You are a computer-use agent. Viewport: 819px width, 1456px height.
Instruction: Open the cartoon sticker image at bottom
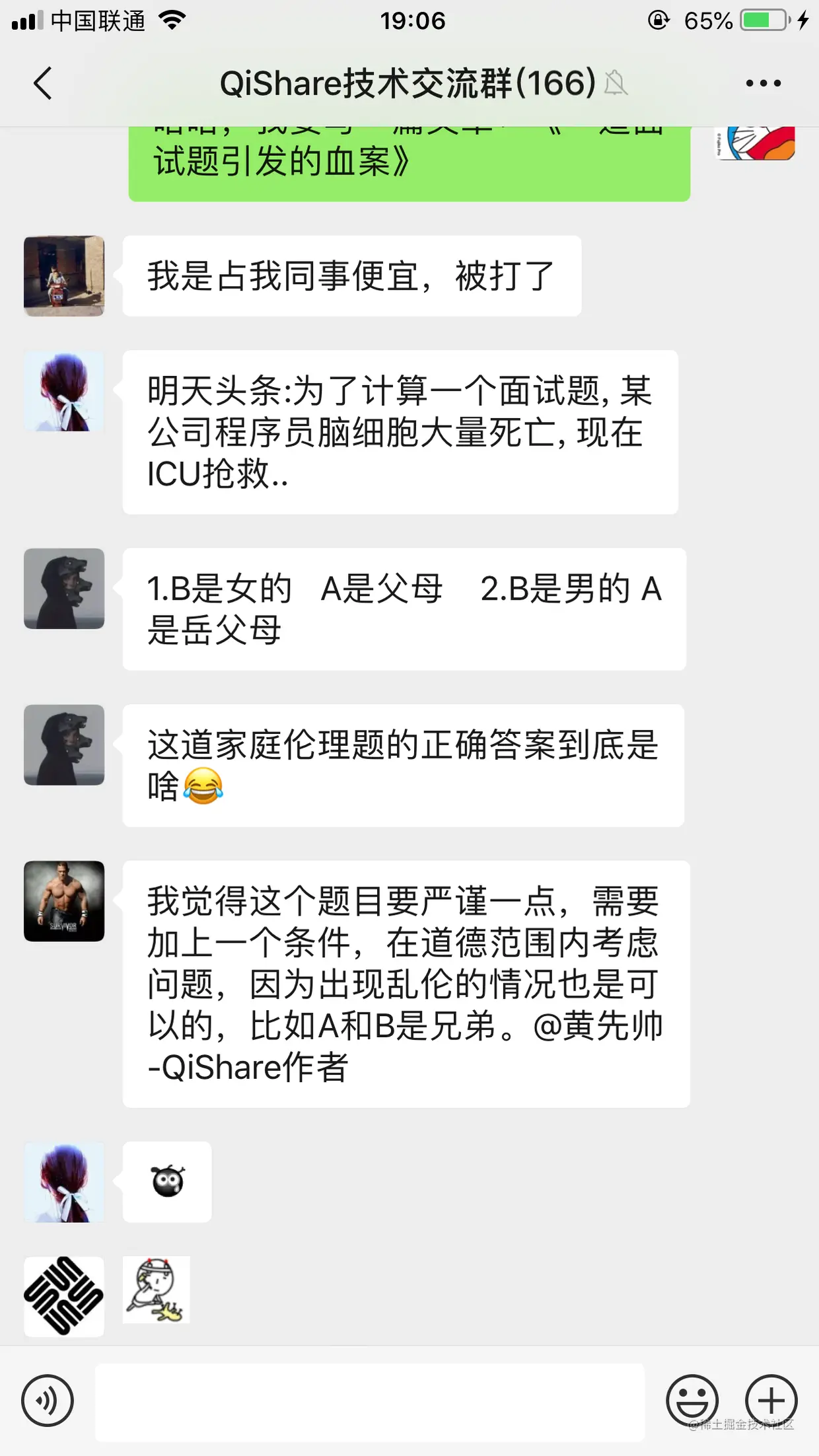coord(157,1290)
